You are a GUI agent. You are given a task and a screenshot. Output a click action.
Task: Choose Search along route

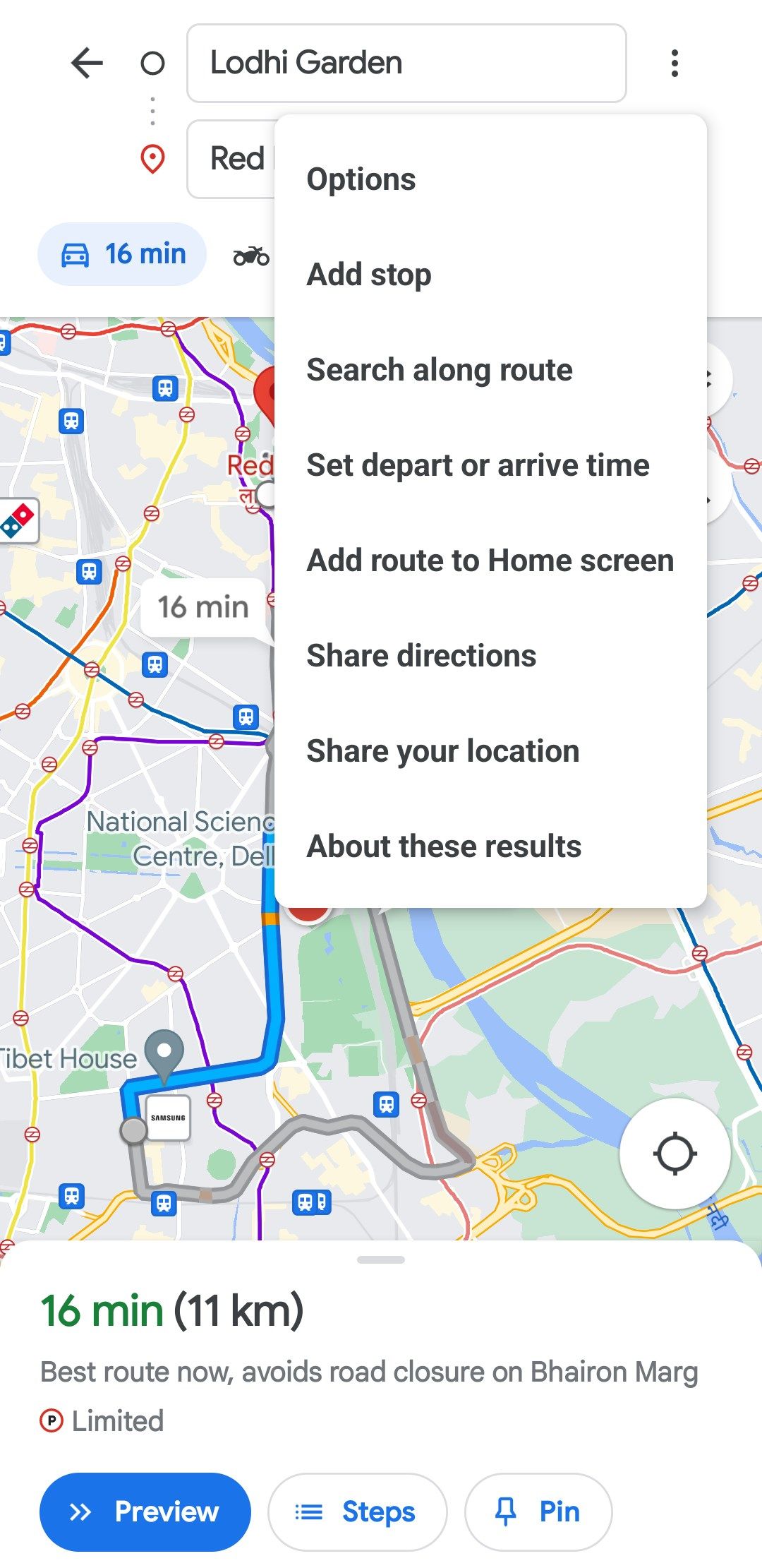click(440, 370)
